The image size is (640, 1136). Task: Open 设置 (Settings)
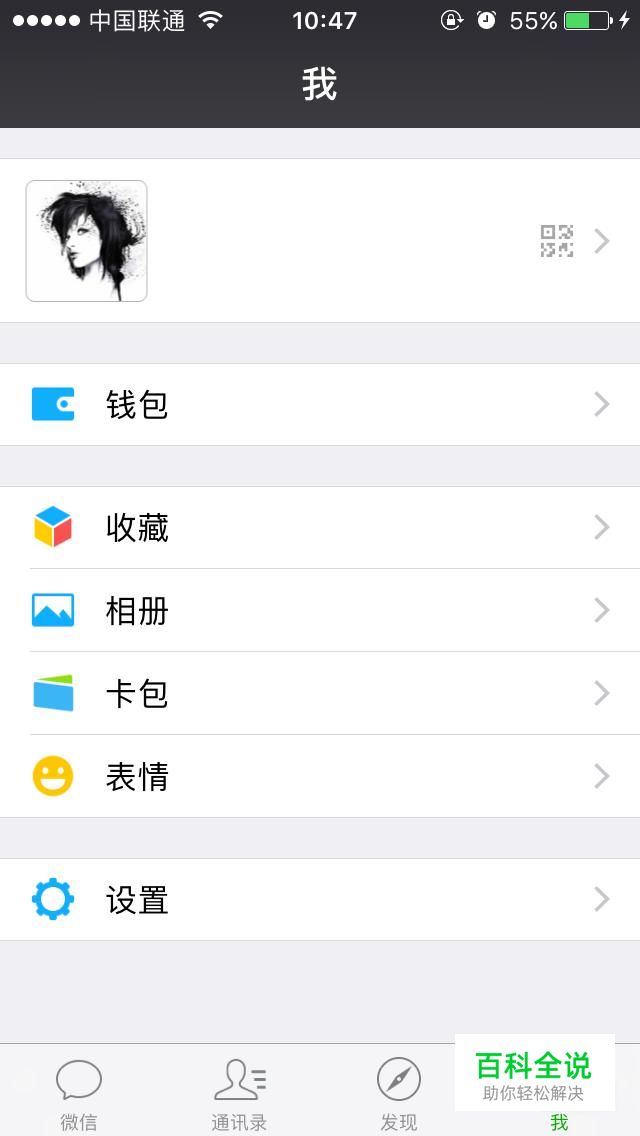tap(320, 900)
